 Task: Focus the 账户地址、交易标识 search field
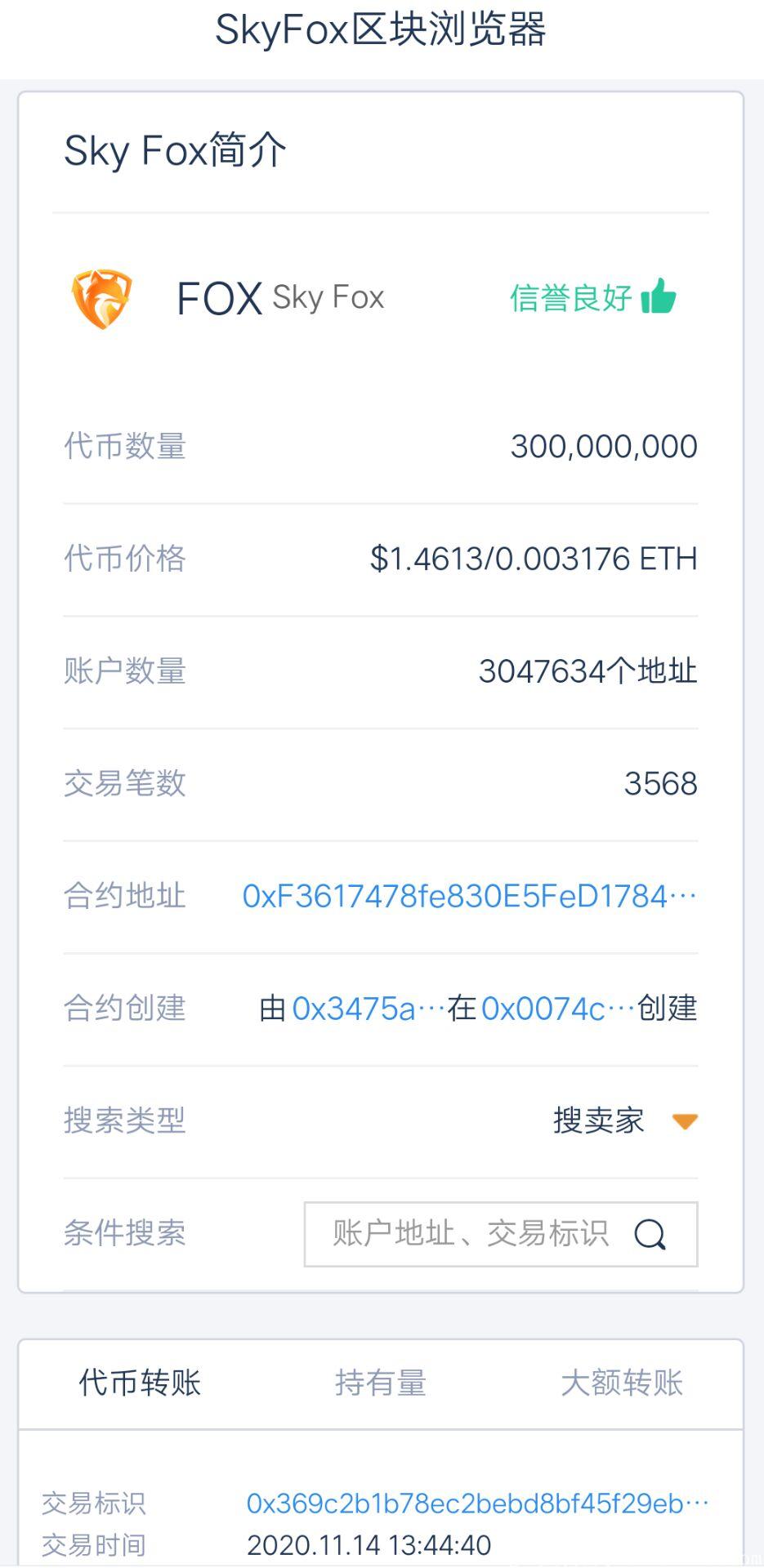(x=470, y=1233)
